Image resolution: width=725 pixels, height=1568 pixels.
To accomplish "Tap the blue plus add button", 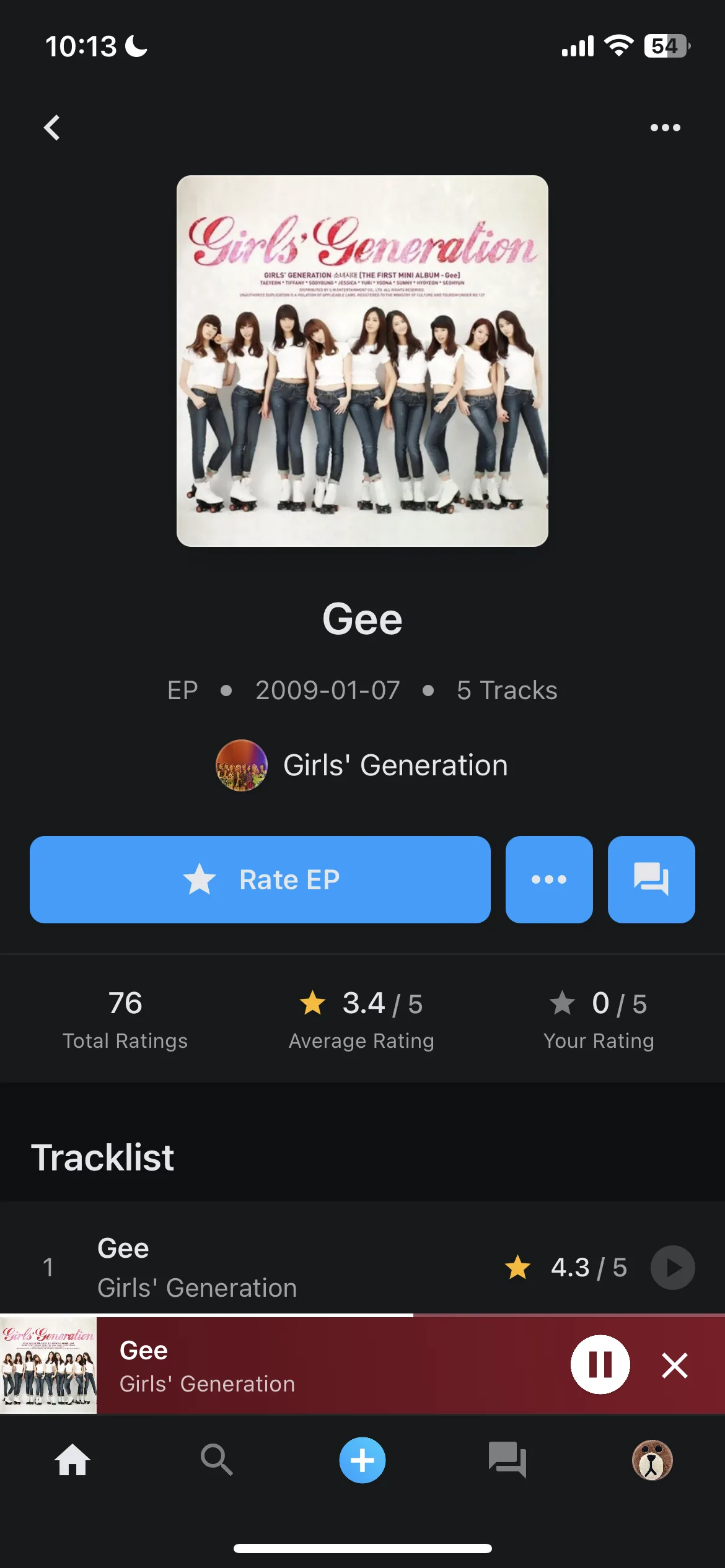I will pos(362,1460).
